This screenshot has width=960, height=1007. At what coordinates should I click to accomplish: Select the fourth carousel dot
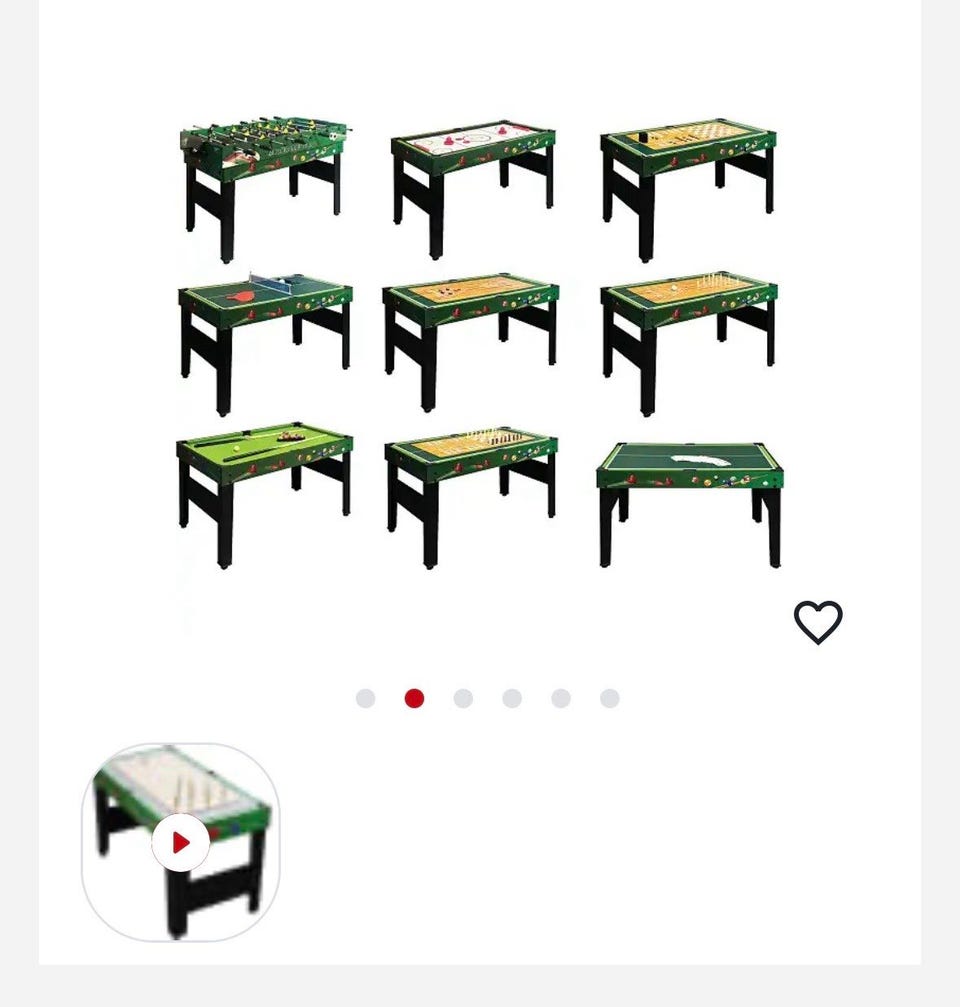click(x=512, y=699)
